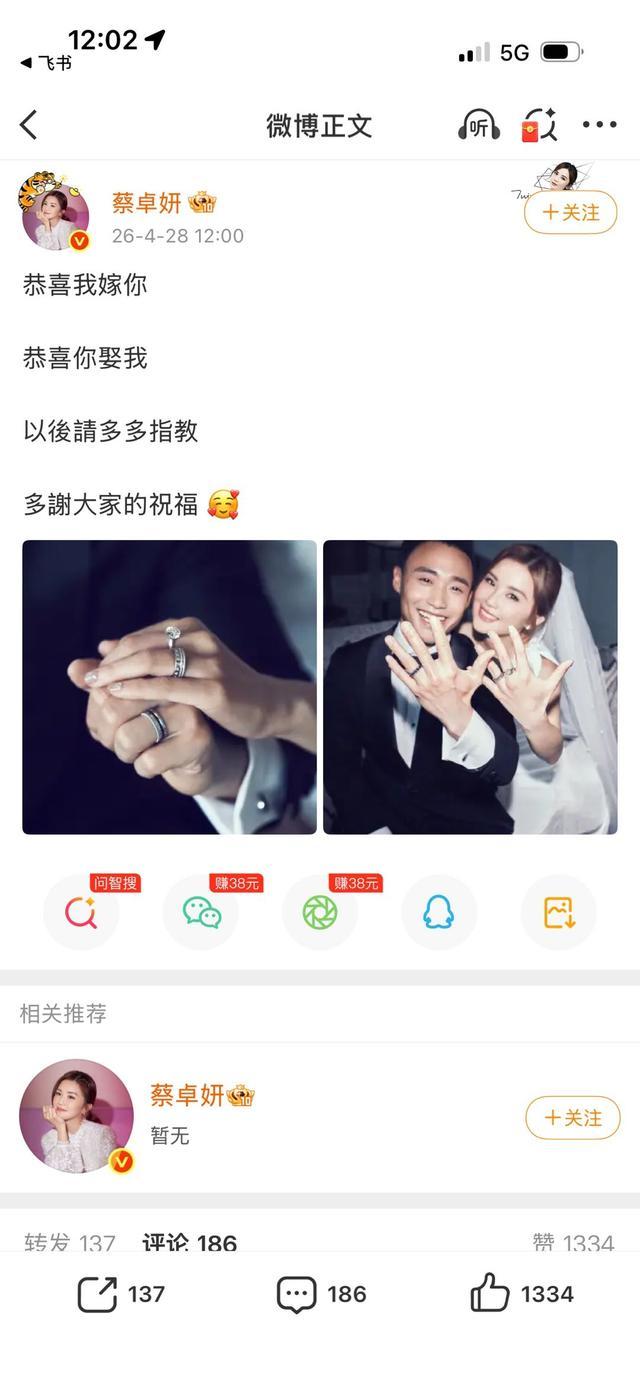
Task: Repost this Weibo via bottom bar
Action: [x=121, y=1294]
